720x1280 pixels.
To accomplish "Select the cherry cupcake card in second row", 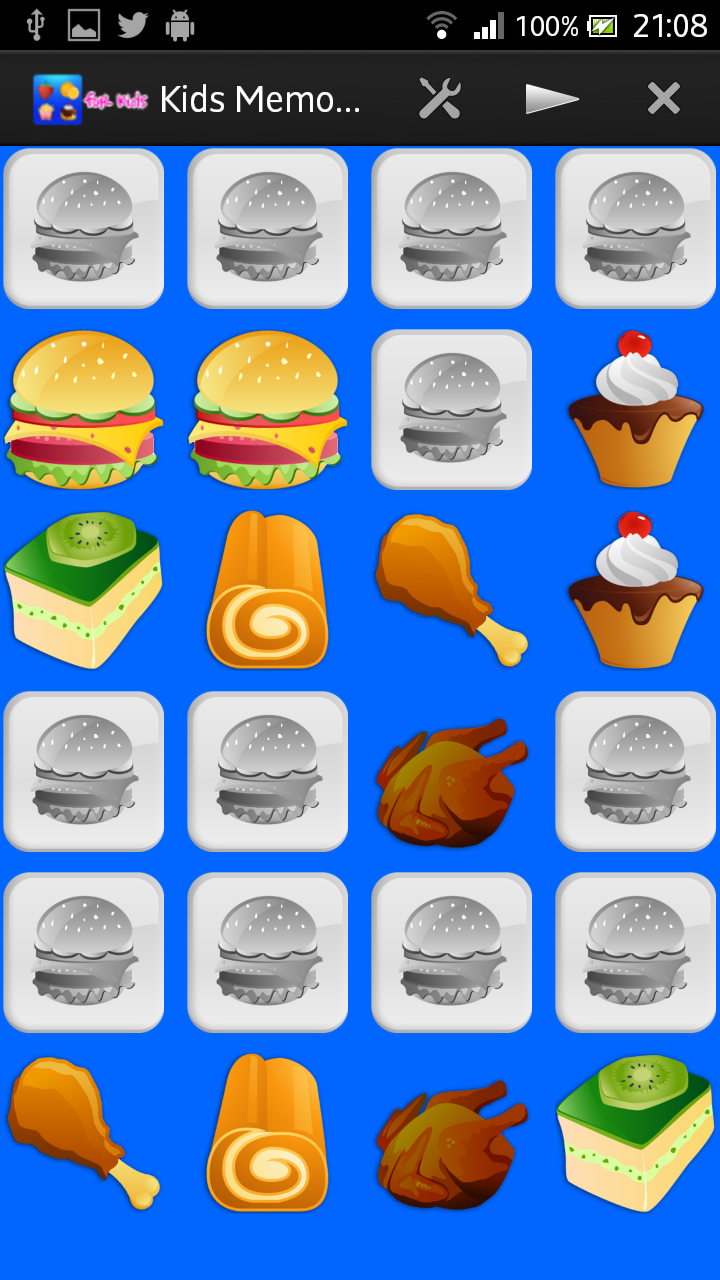I will [x=635, y=410].
